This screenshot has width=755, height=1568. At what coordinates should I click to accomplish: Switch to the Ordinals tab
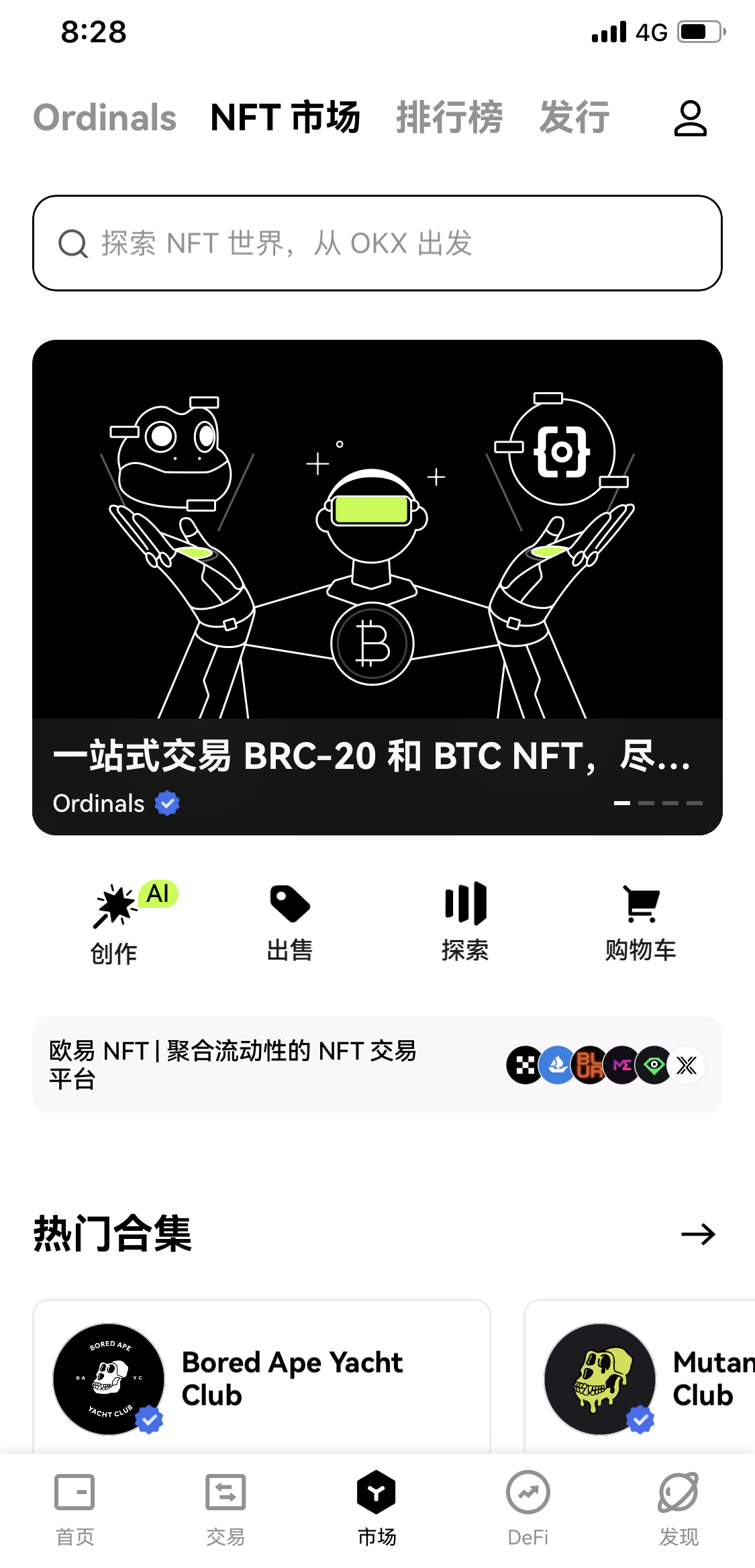coord(105,118)
